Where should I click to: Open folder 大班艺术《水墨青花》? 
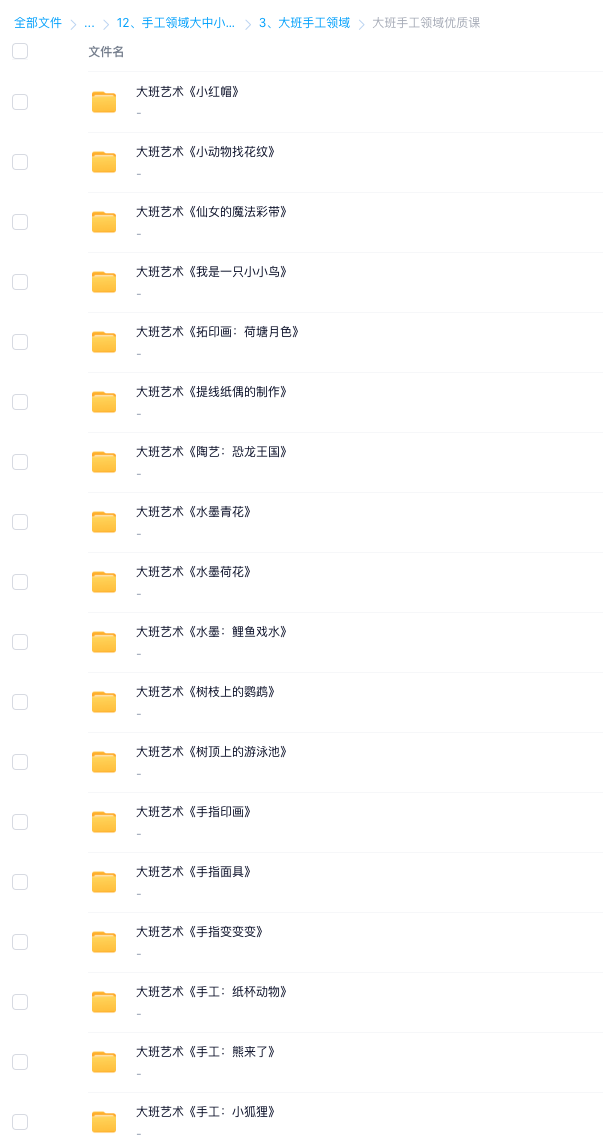coord(194,512)
